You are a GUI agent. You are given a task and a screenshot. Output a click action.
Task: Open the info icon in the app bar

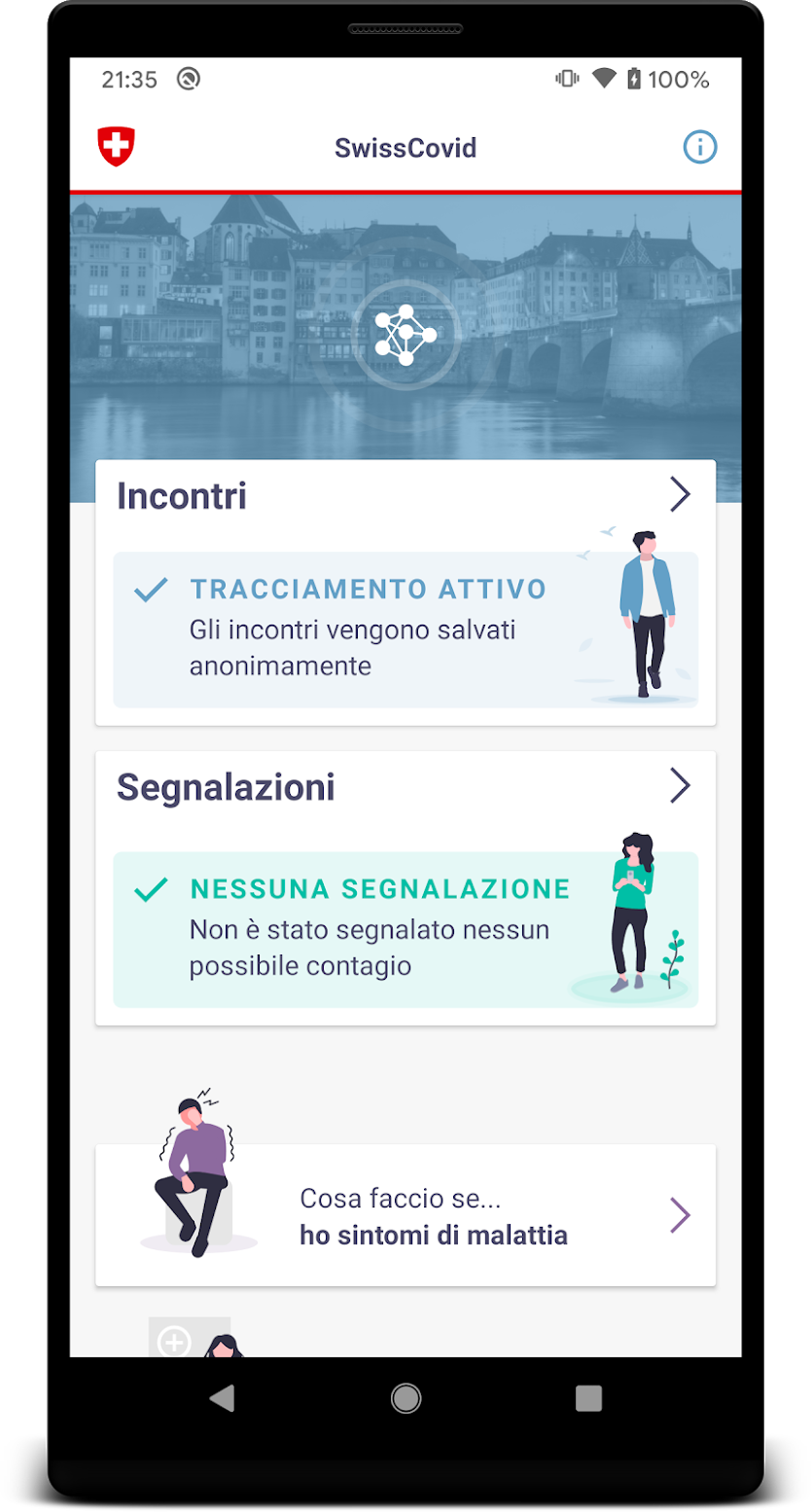(699, 148)
